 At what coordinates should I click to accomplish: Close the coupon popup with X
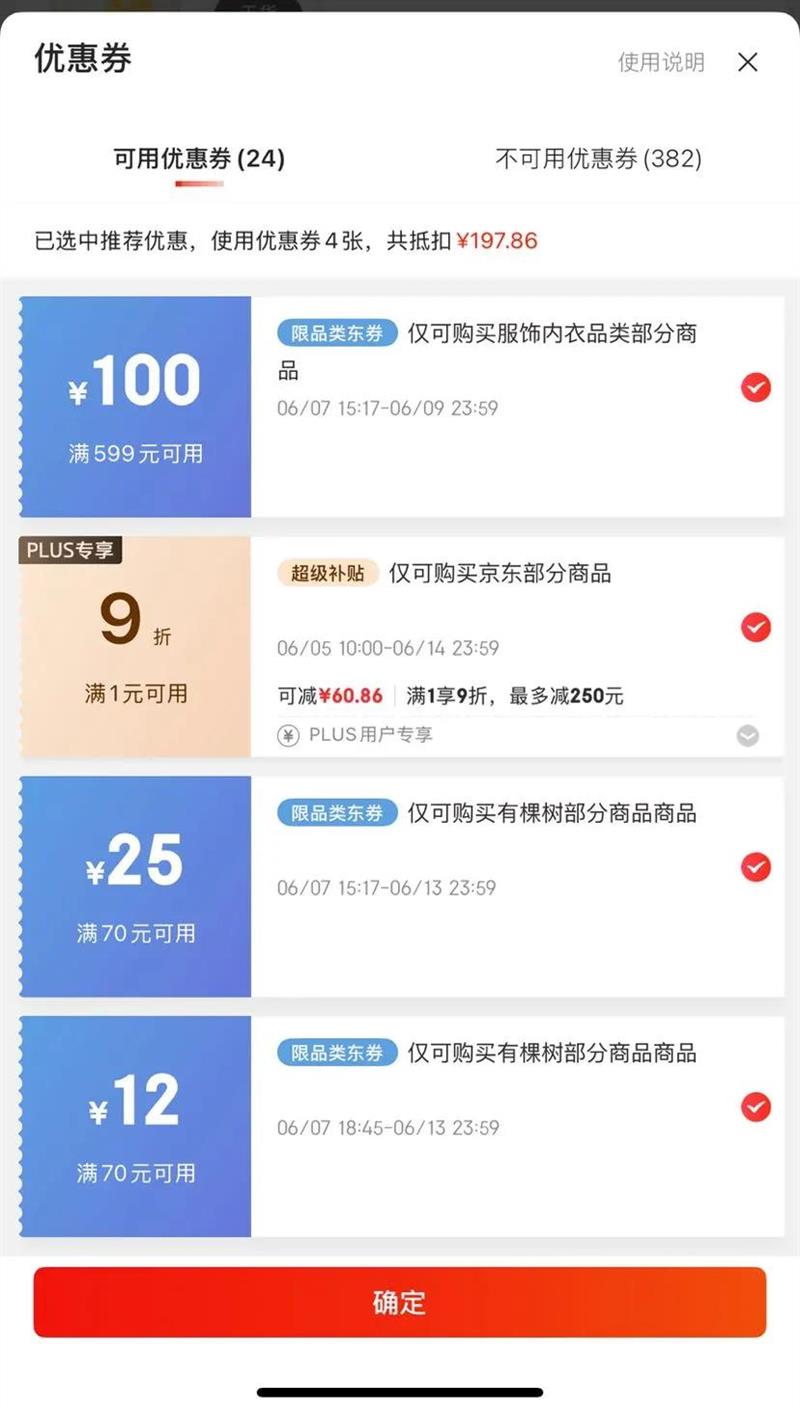[747, 62]
